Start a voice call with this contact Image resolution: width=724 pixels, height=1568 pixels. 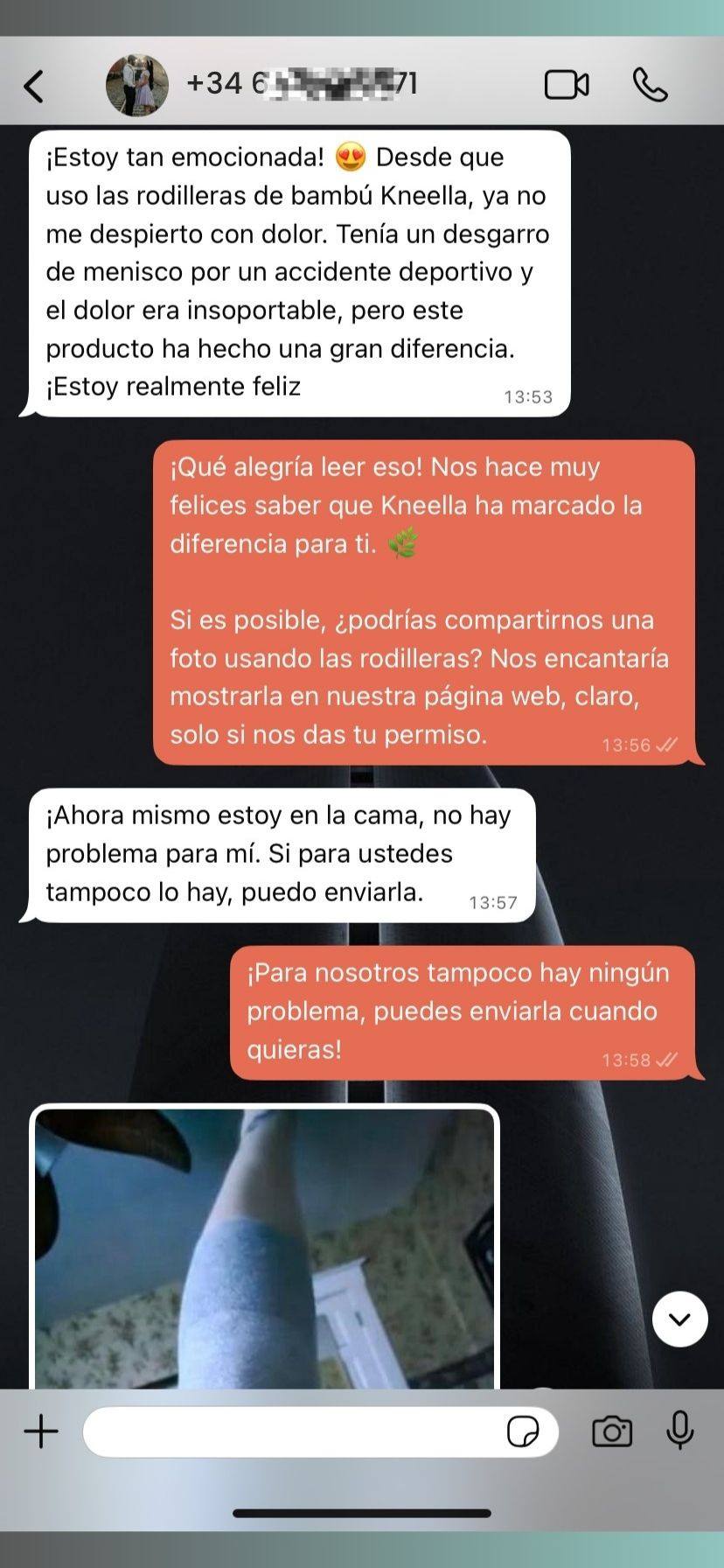click(x=650, y=85)
